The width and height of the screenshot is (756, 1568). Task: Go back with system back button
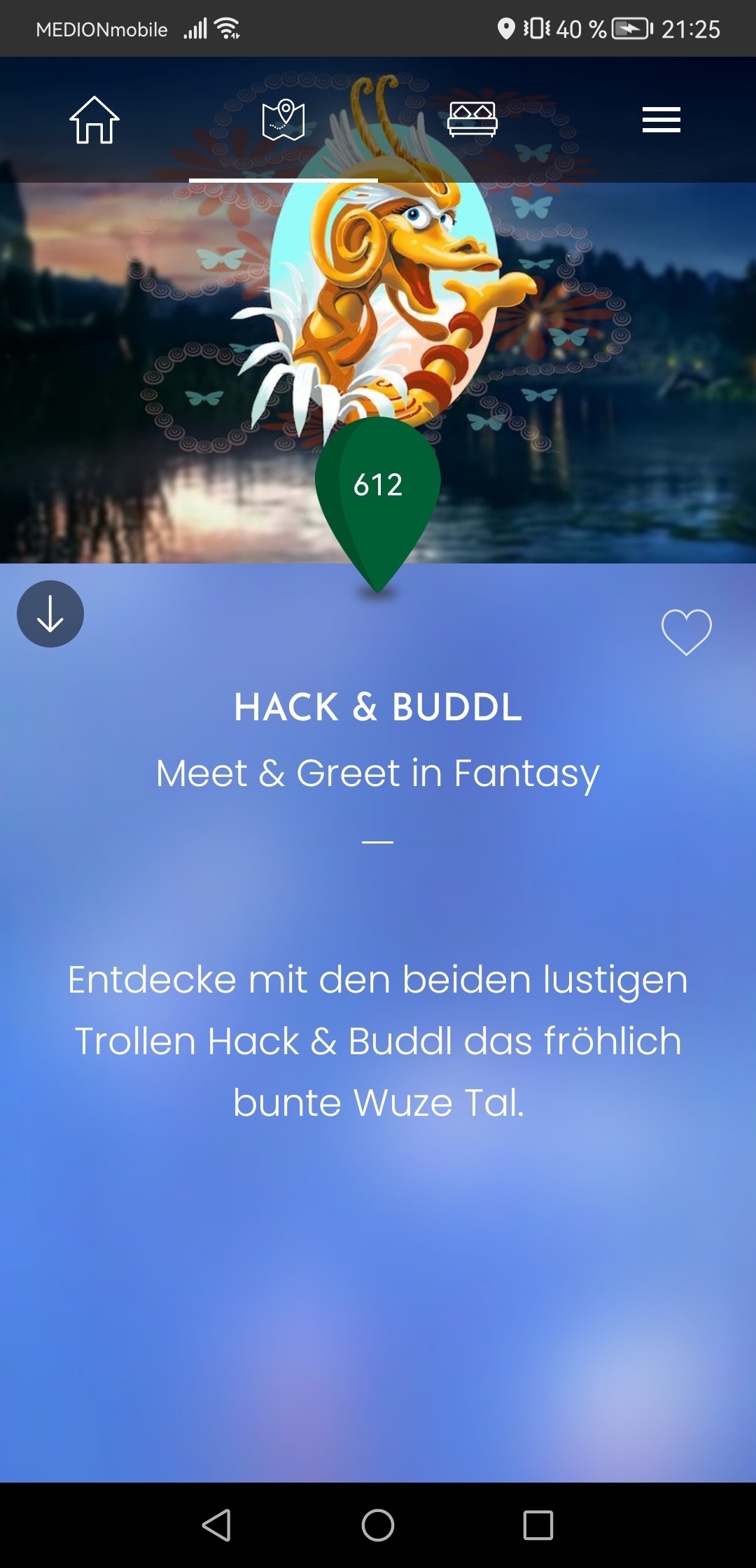click(217, 1525)
